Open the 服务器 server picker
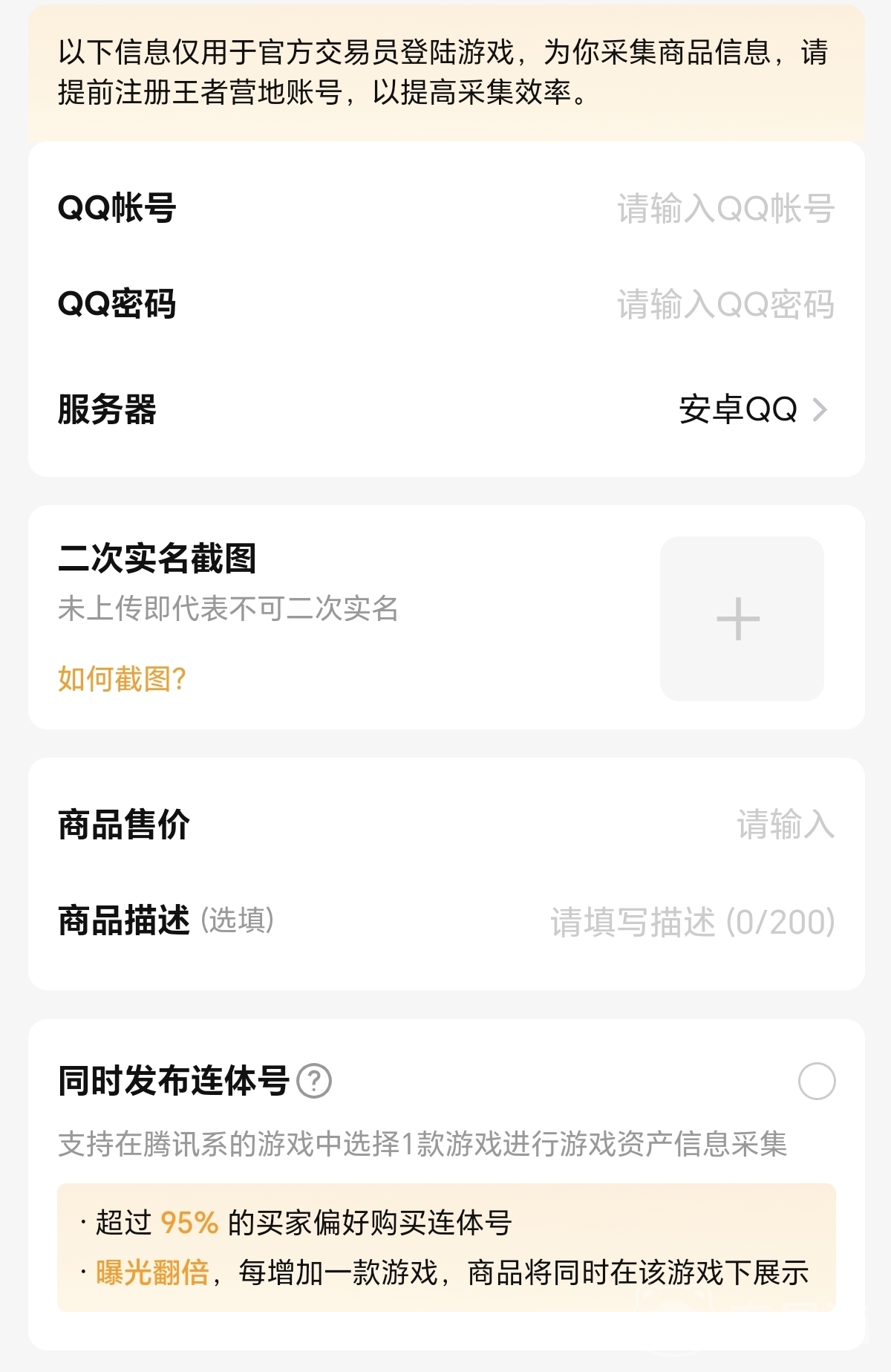This screenshot has height=1372, width=891. click(x=751, y=409)
